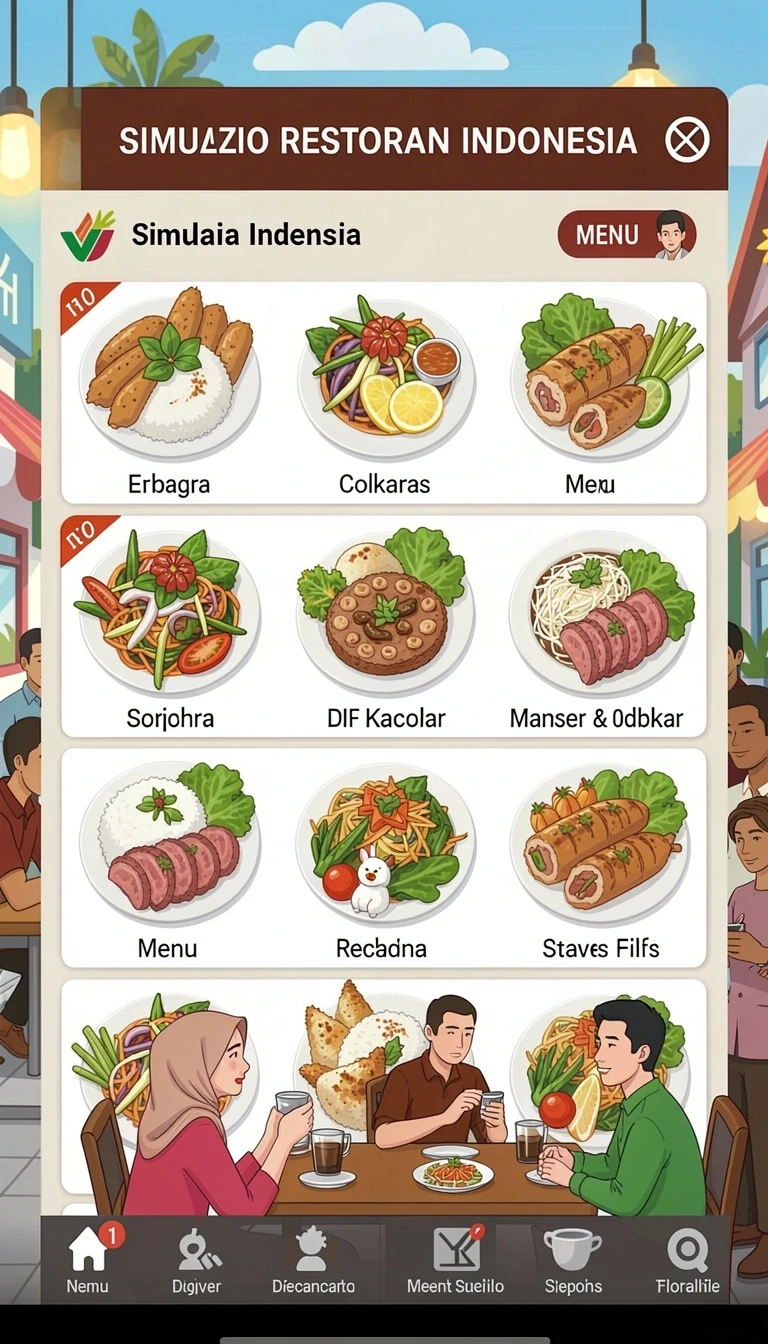This screenshot has width=768, height=1344.
Task: Open the MENU button with avatar
Action: [x=627, y=235]
